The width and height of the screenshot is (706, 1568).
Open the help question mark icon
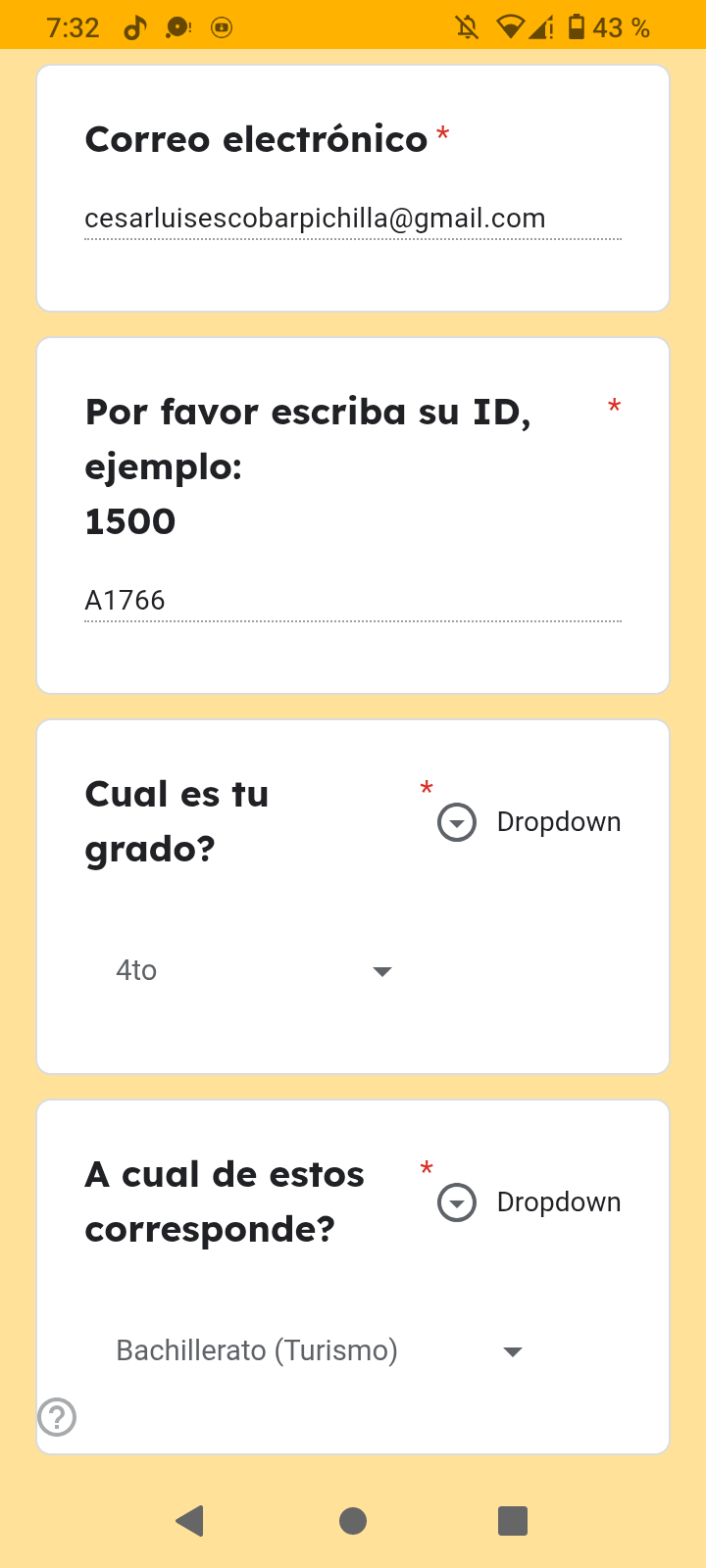[57, 1417]
